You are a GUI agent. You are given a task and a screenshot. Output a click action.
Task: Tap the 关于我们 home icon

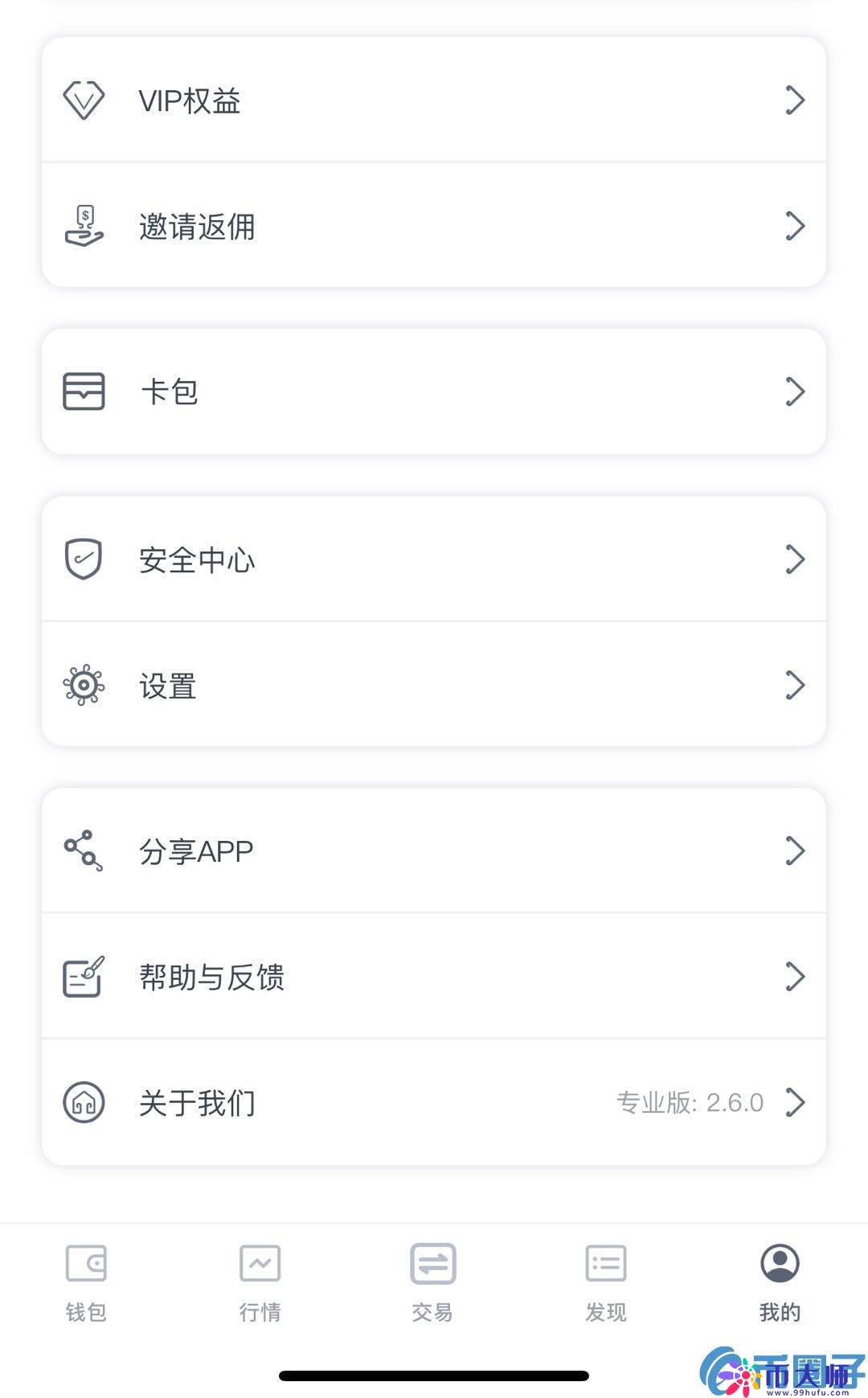[x=81, y=1102]
